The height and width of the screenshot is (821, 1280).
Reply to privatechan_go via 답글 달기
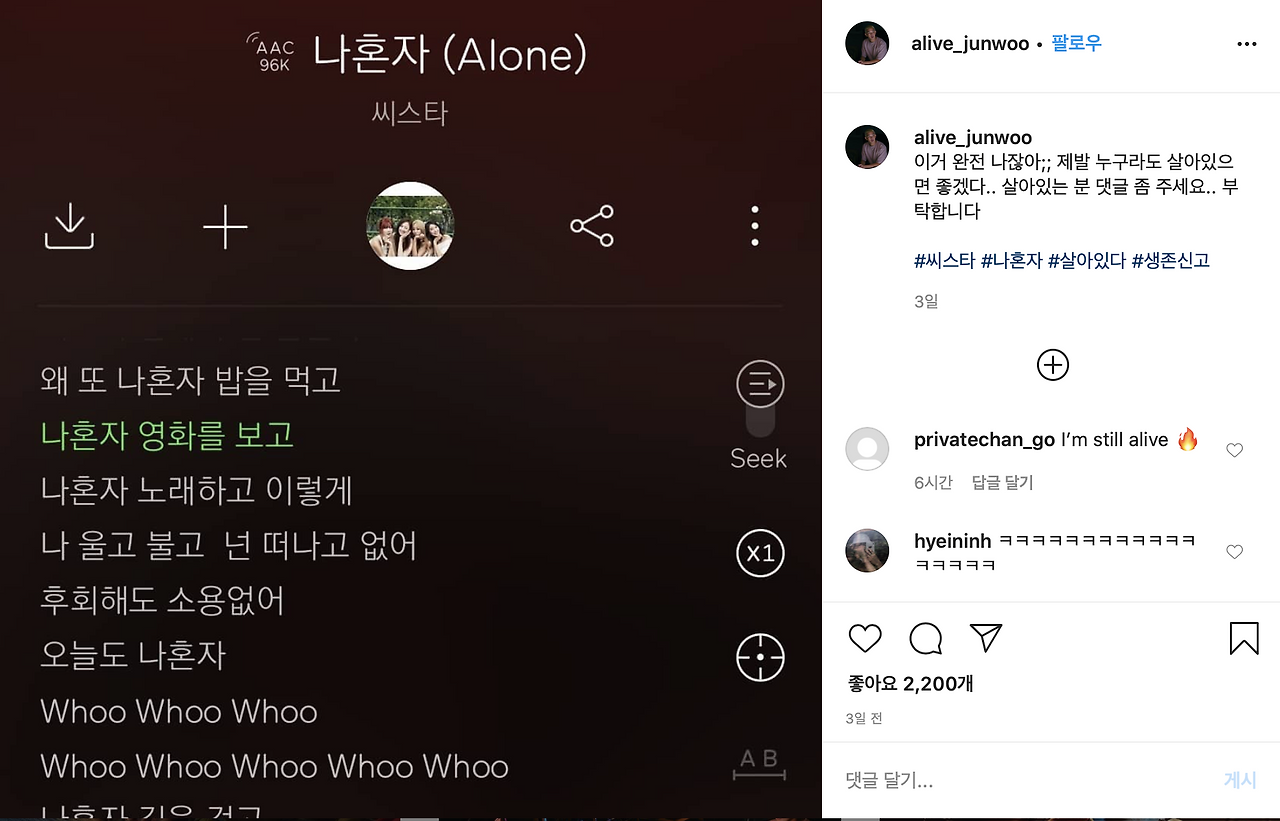(x=1002, y=483)
